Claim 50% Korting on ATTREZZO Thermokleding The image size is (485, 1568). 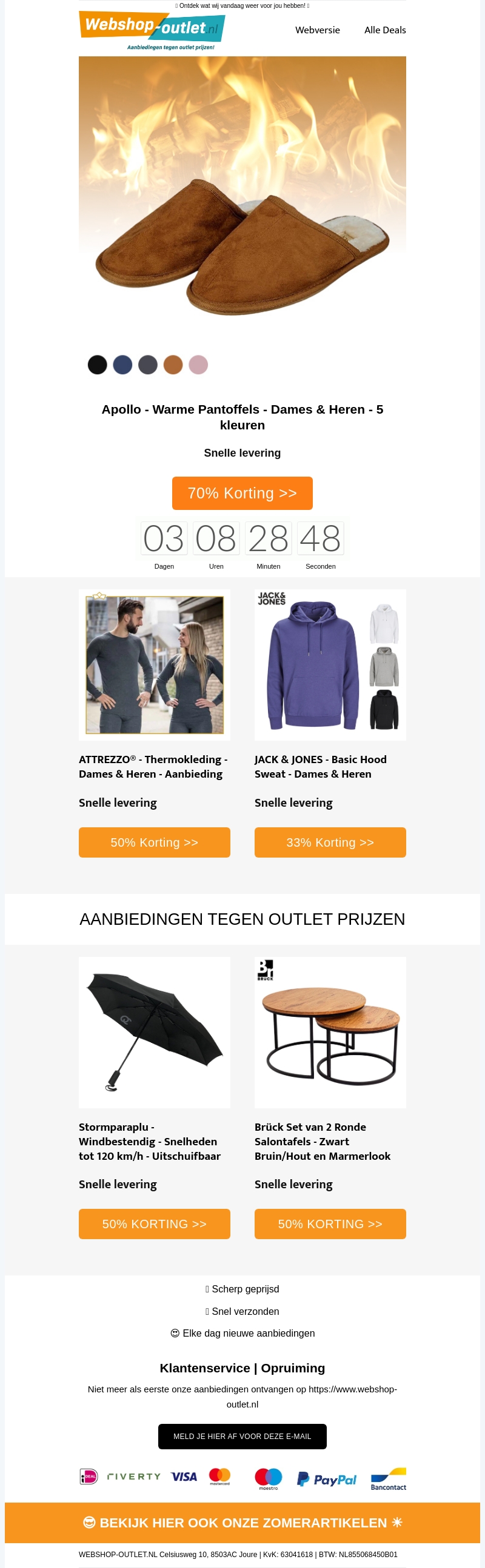pyautogui.click(x=154, y=842)
